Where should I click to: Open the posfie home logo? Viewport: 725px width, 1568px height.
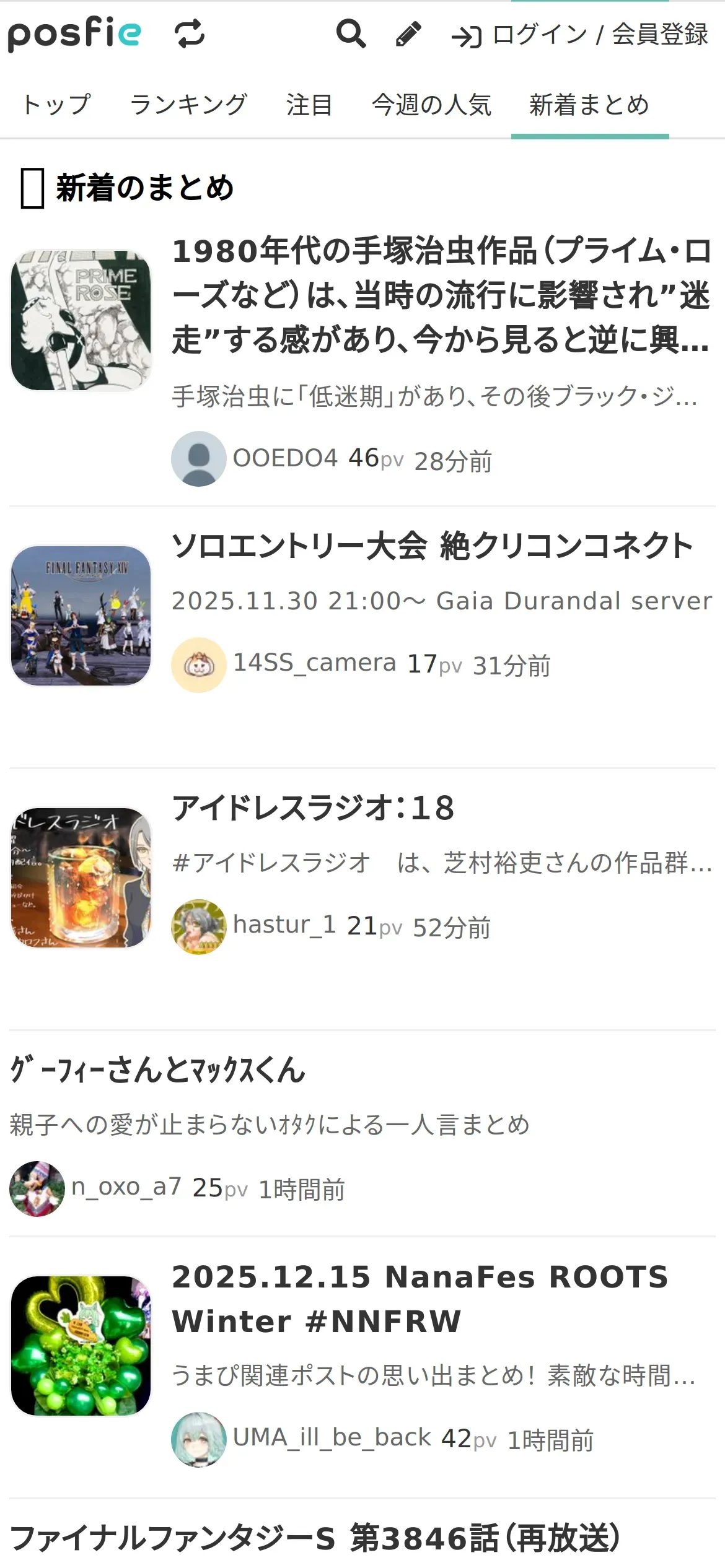pos(74,34)
